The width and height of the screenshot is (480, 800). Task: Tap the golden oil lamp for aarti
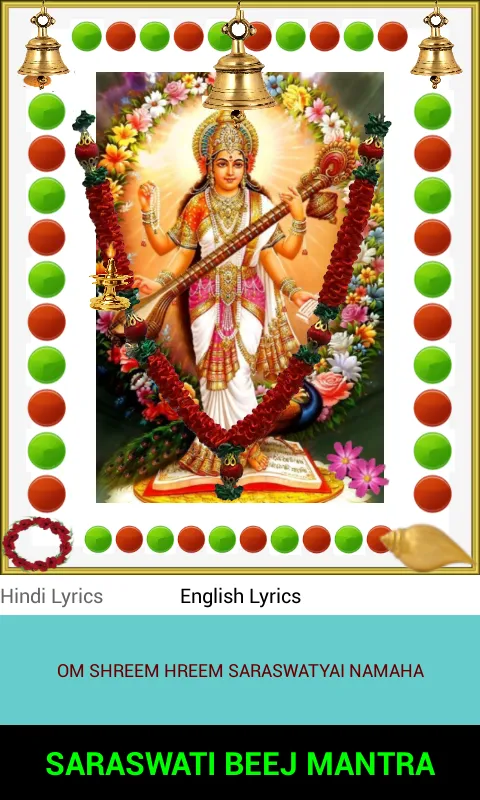click(110, 278)
